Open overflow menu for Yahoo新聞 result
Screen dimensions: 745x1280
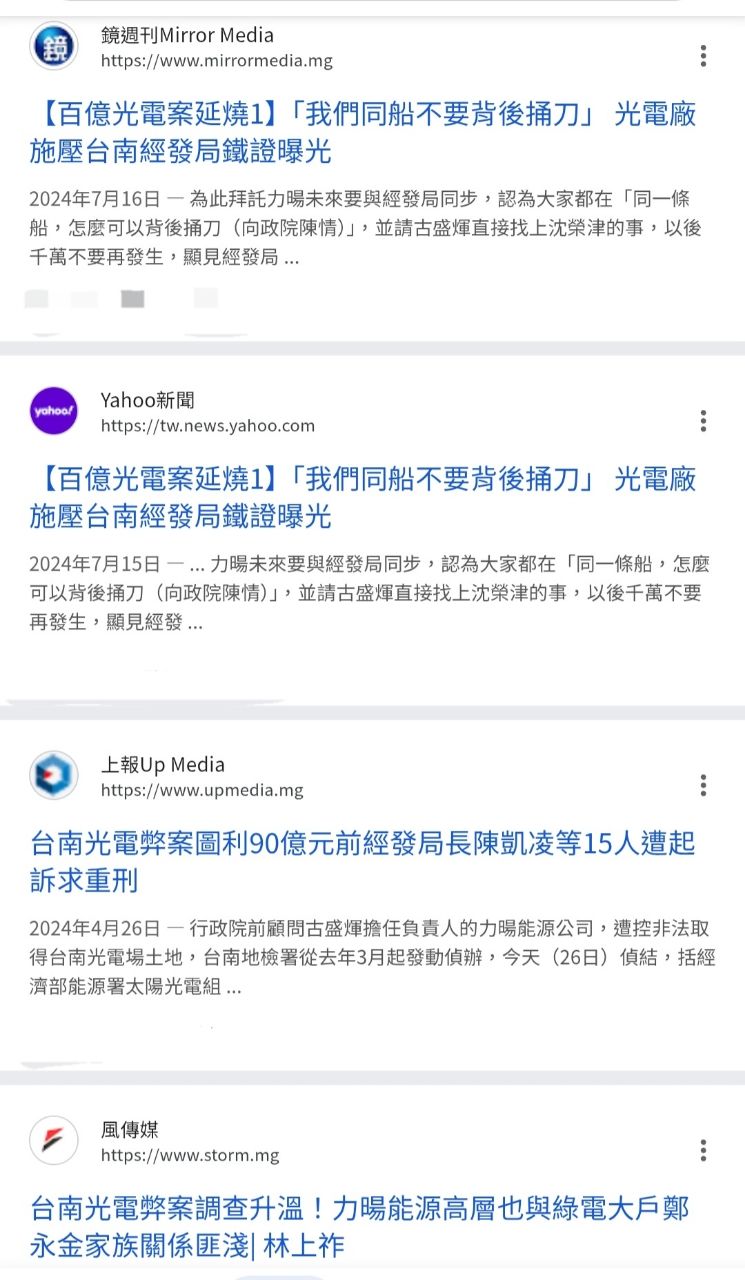coord(704,421)
